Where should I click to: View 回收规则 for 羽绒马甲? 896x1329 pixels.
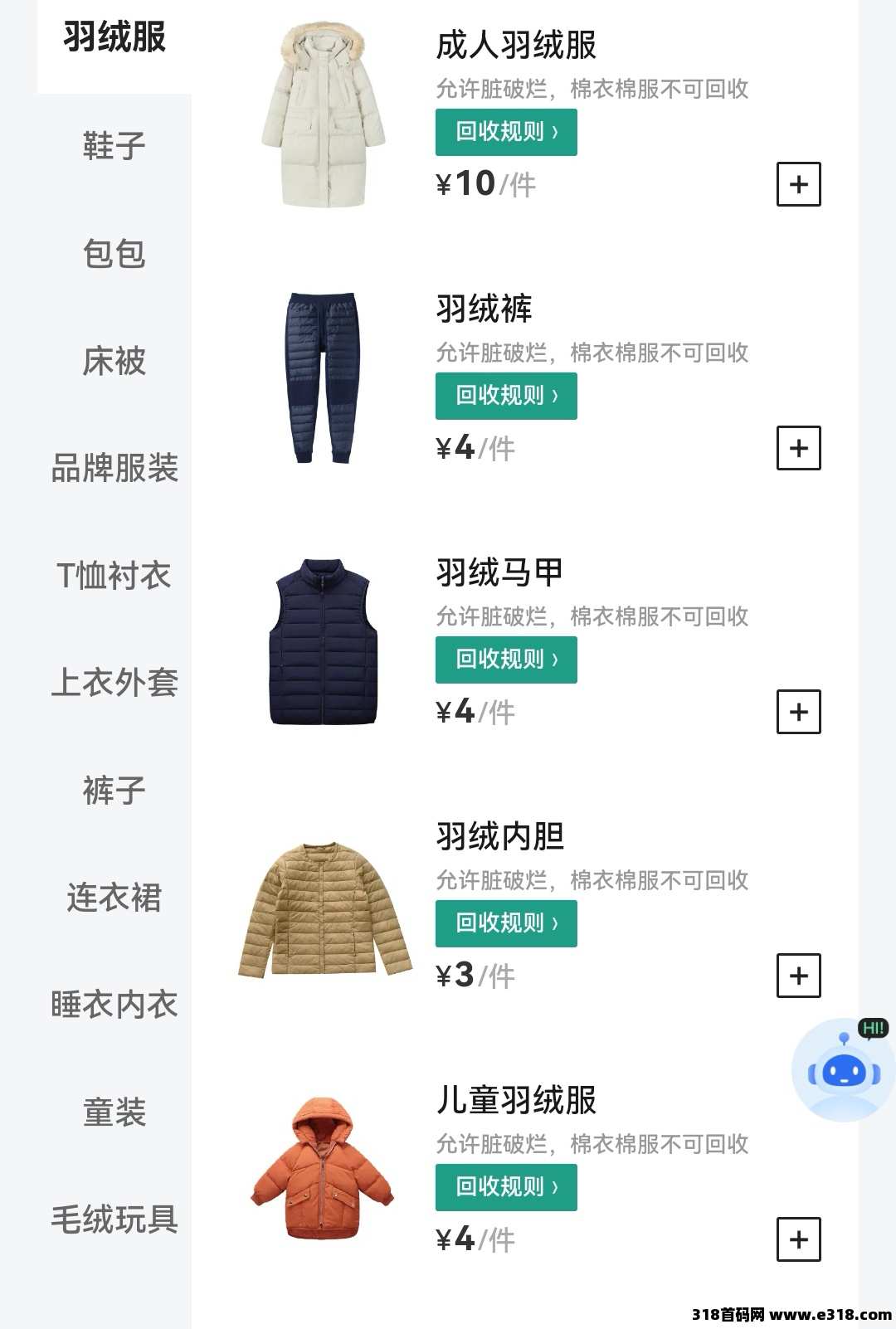[x=506, y=660]
